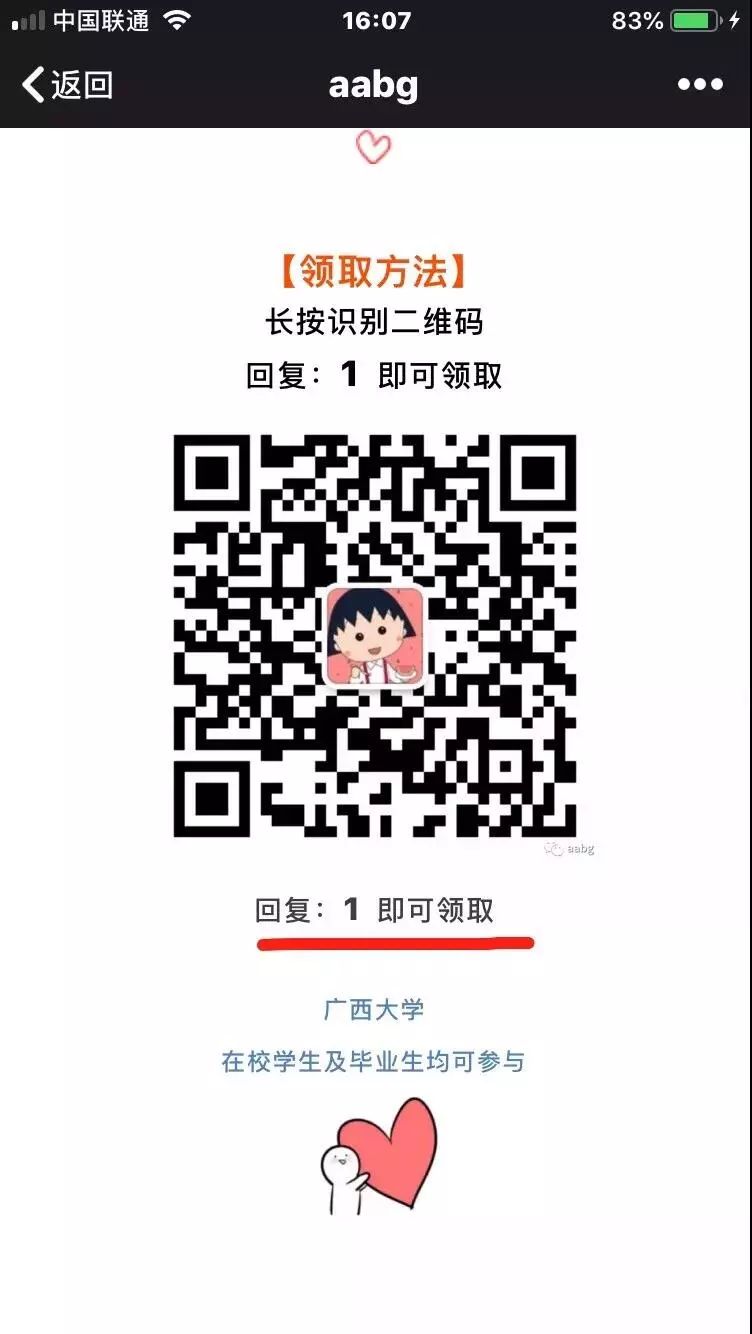
Task: Tap the heart outline icon above the article
Action: pos(375,148)
